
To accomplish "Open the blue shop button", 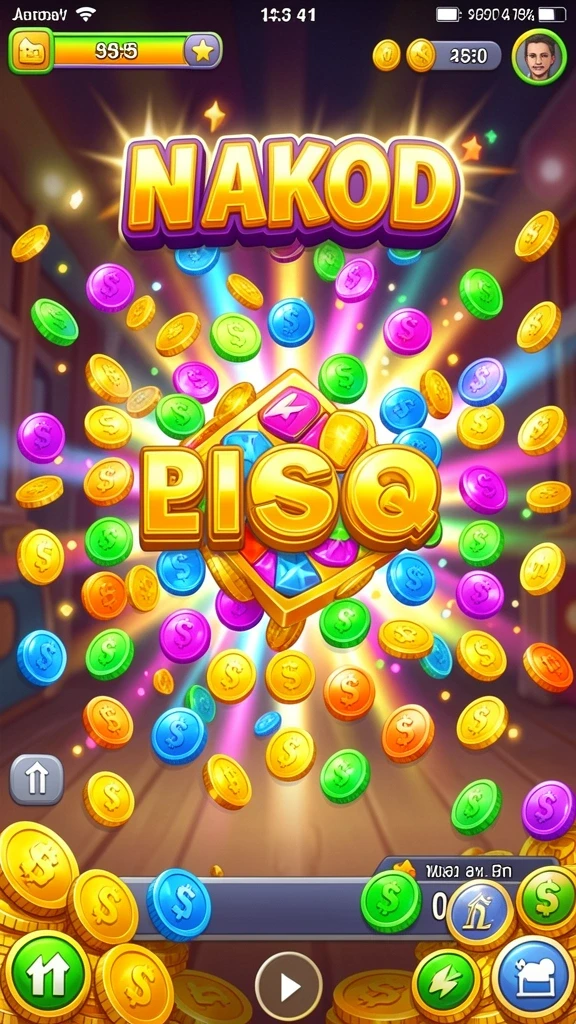I will coord(532,980).
